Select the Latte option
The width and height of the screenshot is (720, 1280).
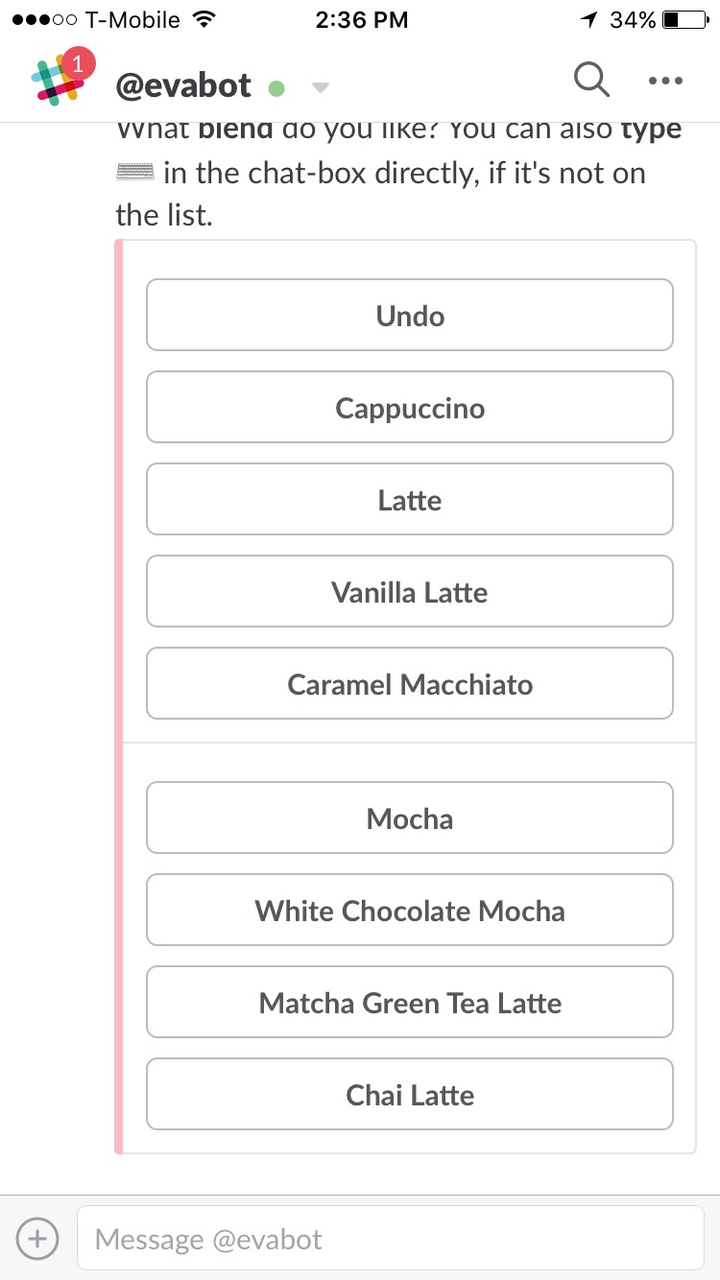(410, 499)
